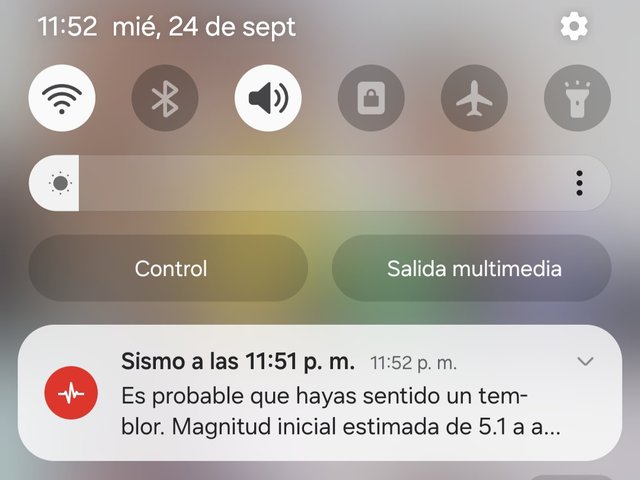Image resolution: width=640 pixels, height=480 pixels.
Task: Enable Bluetooth quick toggle
Action: pyautogui.click(x=165, y=99)
